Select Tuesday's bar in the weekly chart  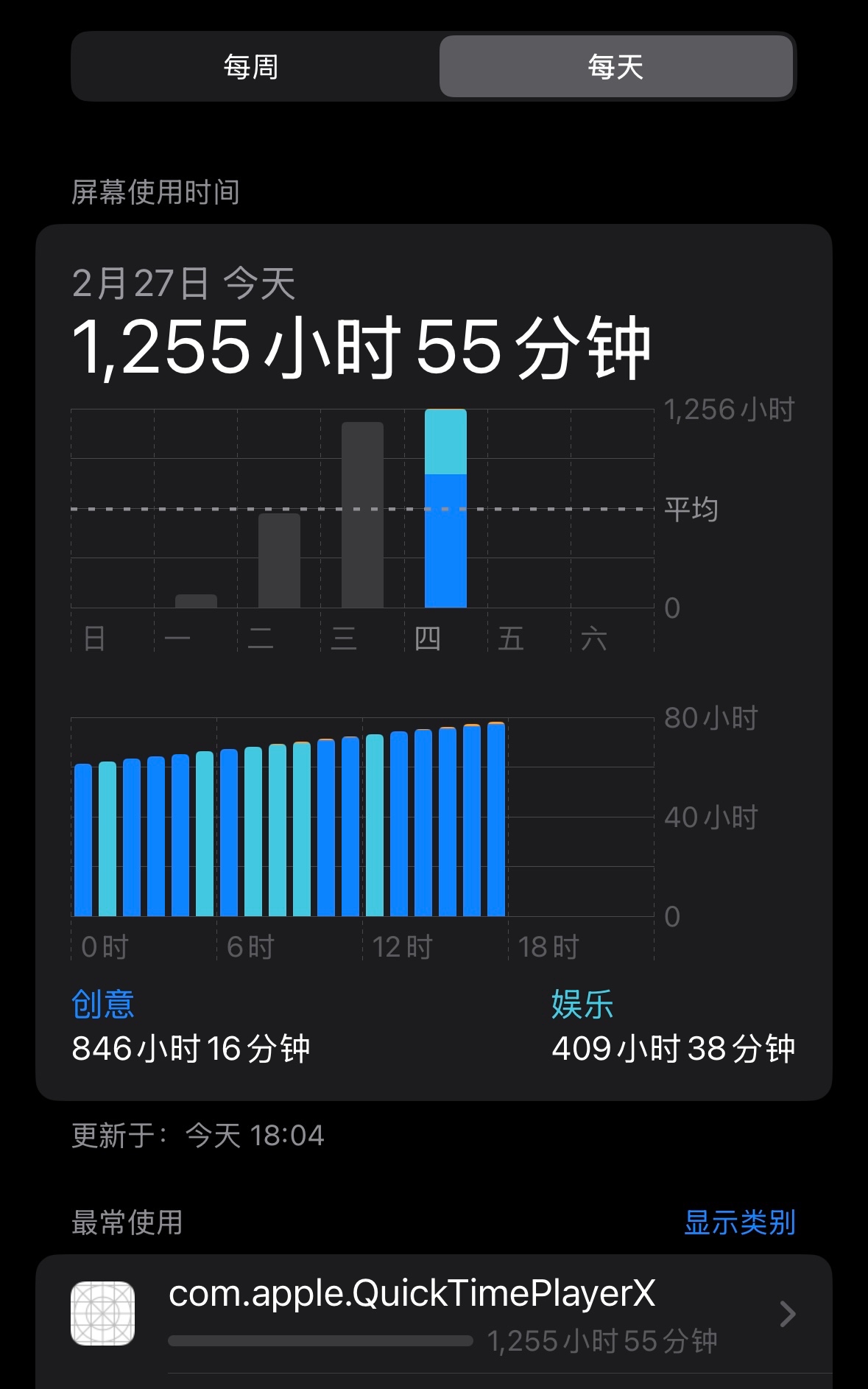[279, 560]
